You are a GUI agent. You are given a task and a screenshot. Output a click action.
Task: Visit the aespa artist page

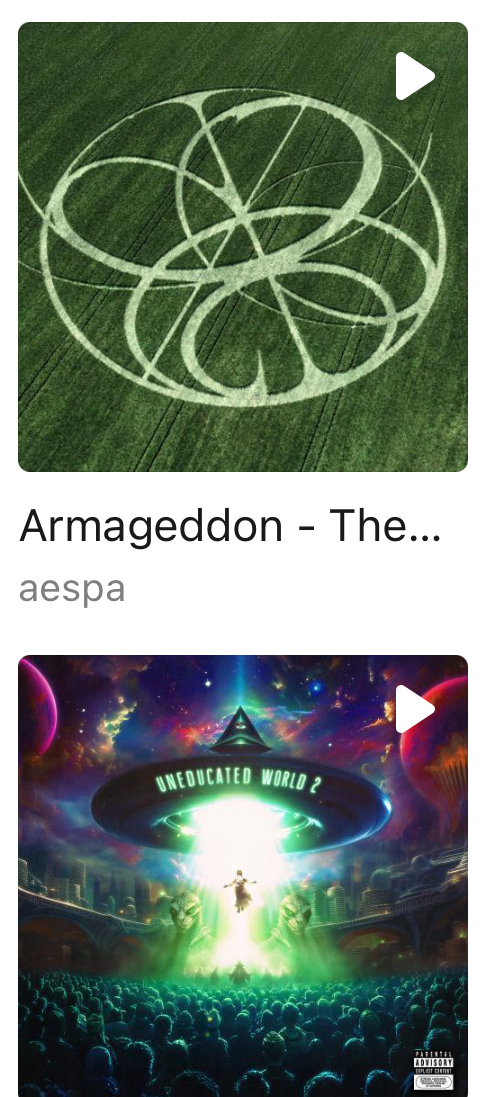[x=72, y=589]
